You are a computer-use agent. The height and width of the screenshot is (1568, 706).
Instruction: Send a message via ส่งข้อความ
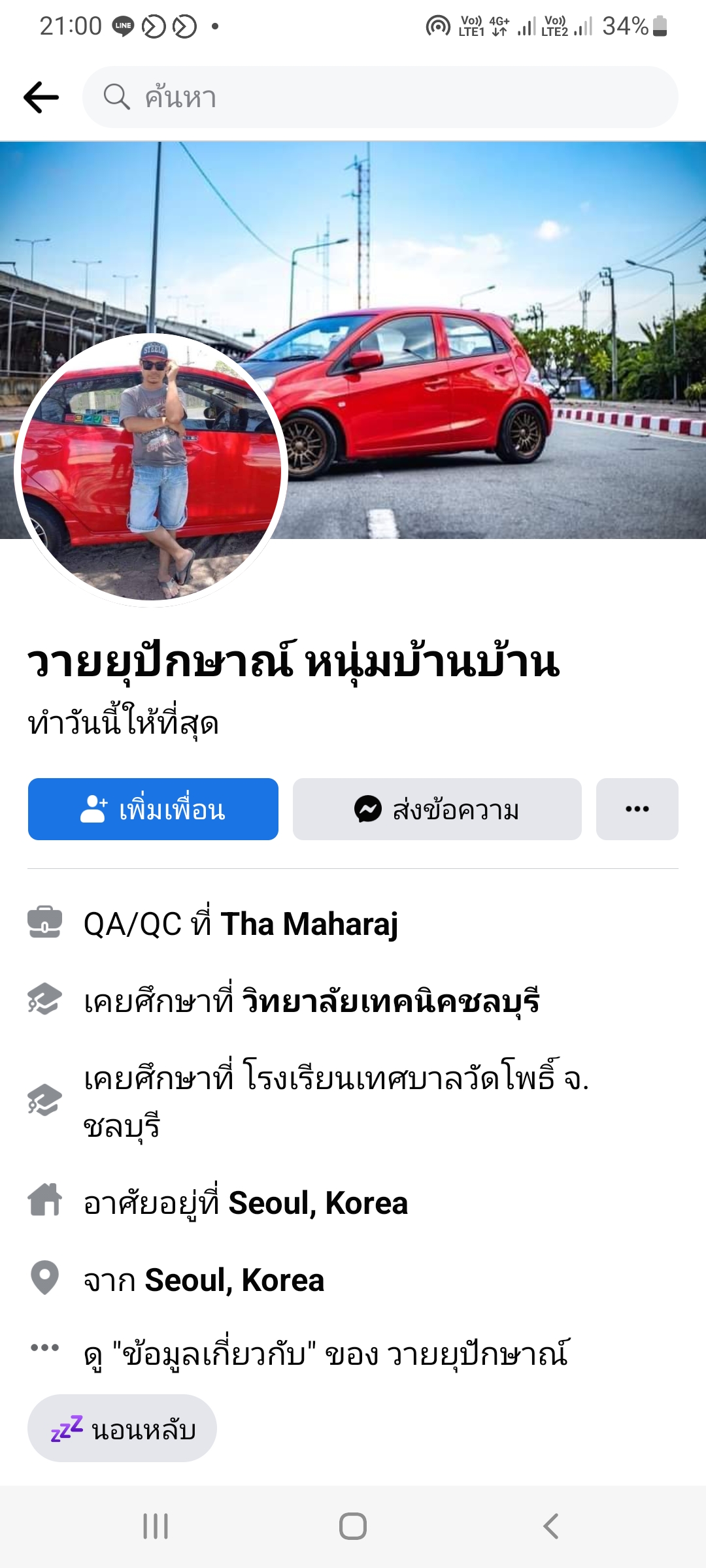click(437, 809)
